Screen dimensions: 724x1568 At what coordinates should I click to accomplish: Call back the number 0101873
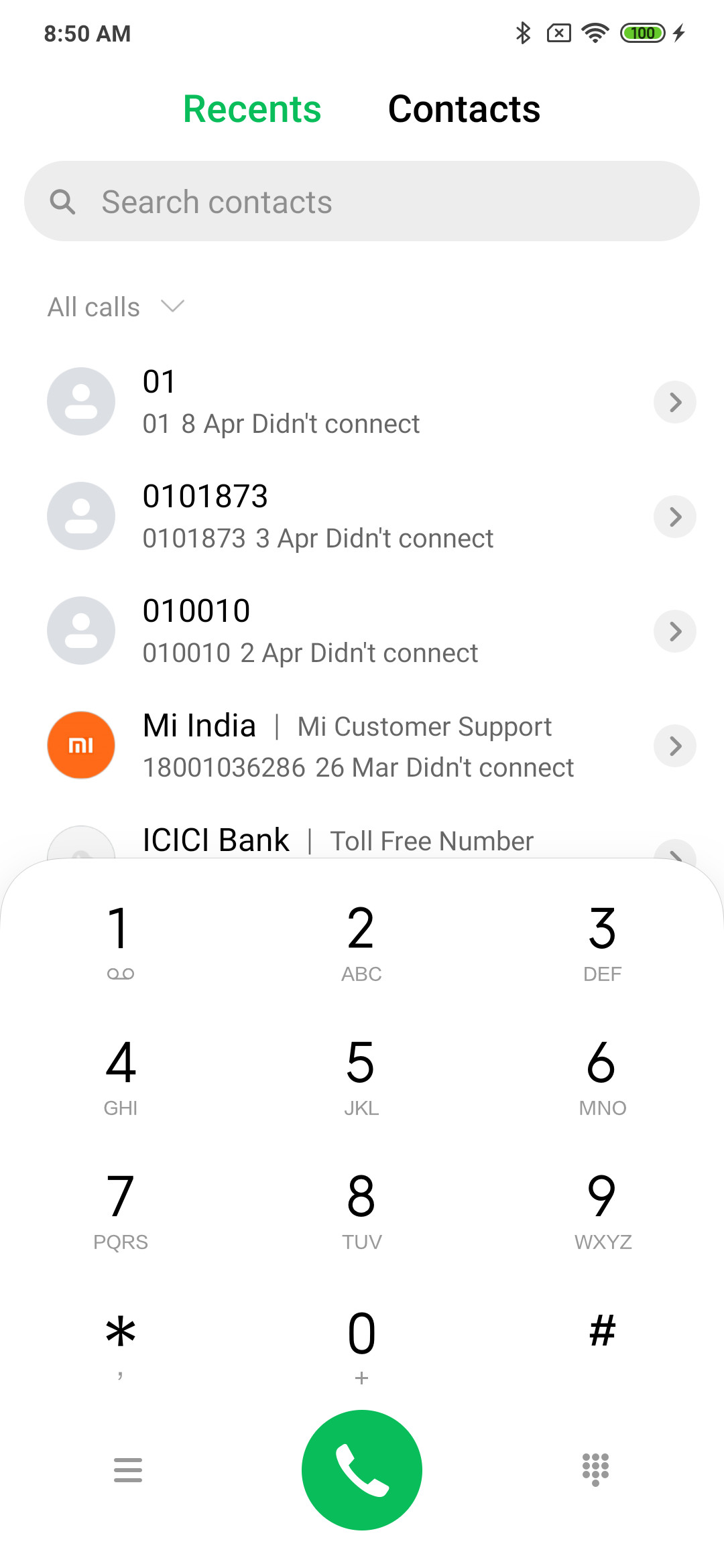coord(362,516)
